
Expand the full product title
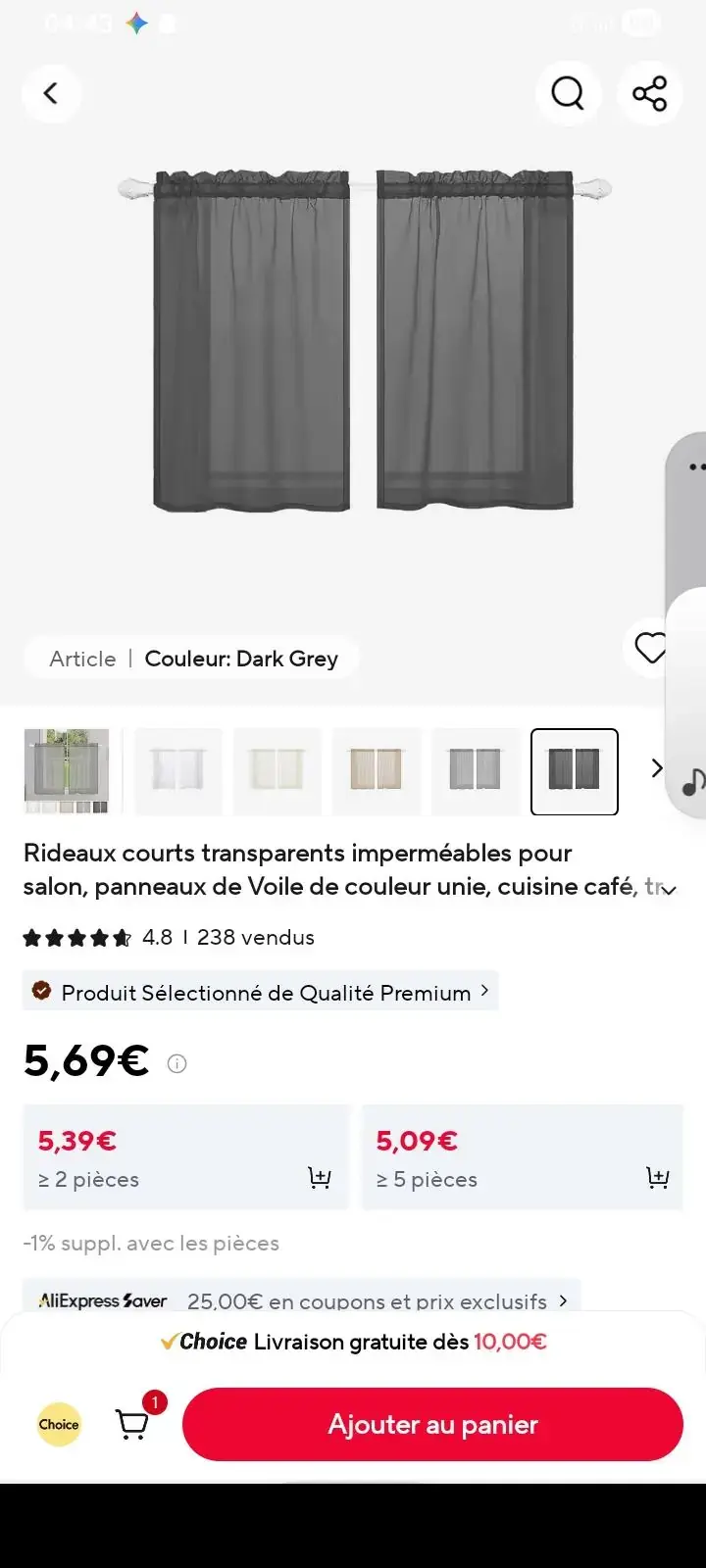coord(669,890)
